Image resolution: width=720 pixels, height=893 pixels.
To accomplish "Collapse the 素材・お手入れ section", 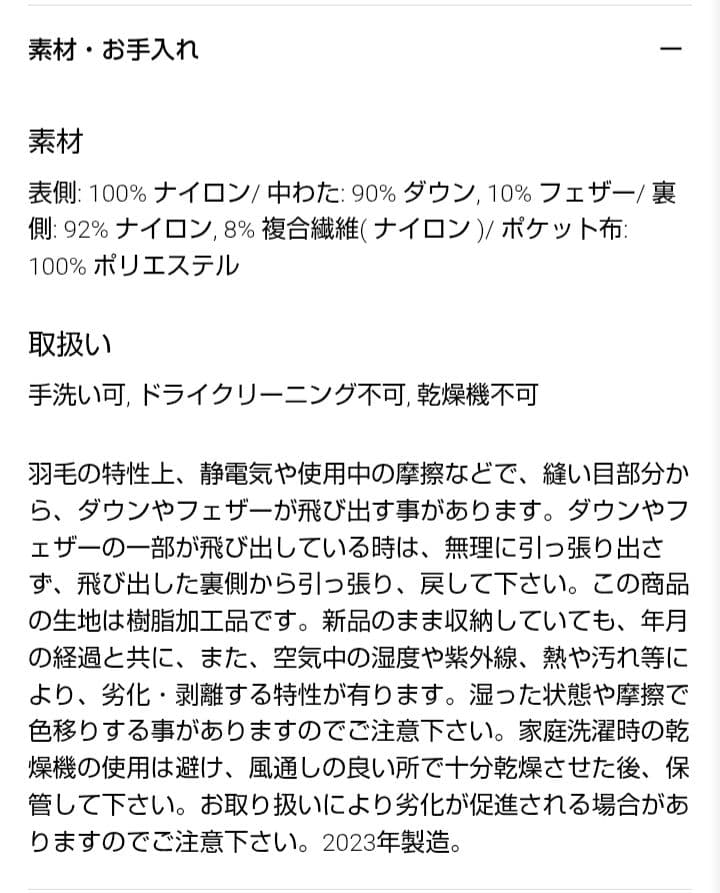I will click(671, 49).
